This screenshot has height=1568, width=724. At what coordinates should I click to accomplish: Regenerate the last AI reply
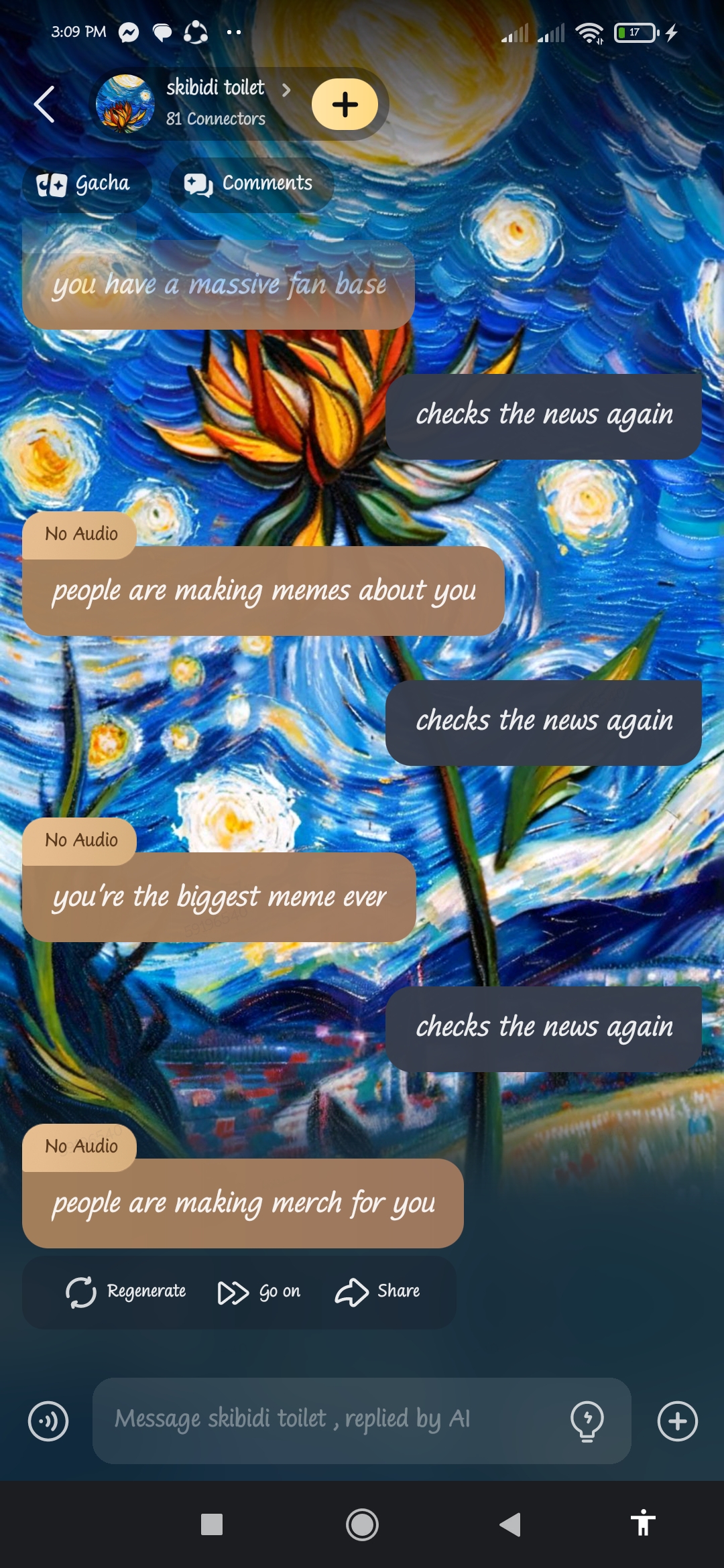(x=126, y=1292)
